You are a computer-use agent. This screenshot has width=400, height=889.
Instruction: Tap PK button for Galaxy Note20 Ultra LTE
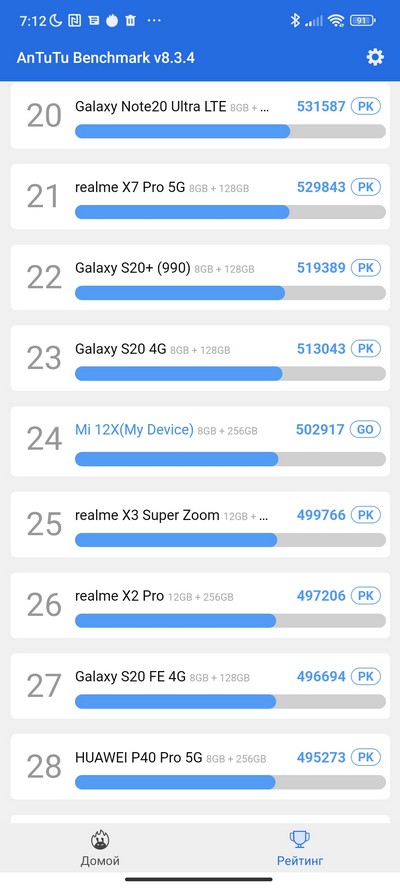(365, 106)
